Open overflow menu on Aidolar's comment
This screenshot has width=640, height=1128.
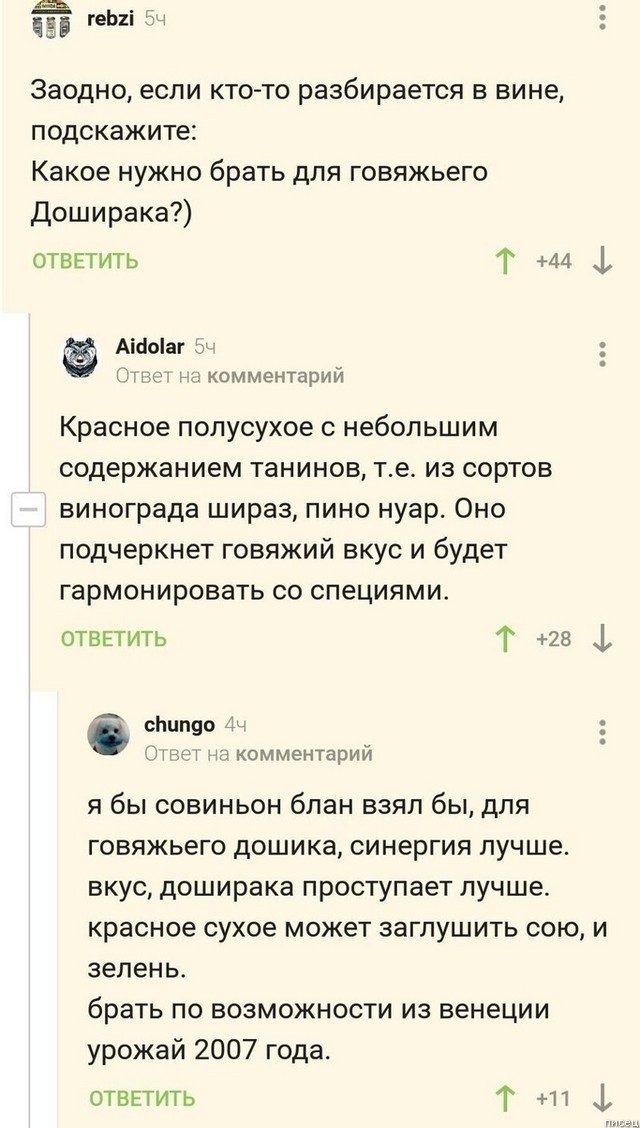point(602,355)
